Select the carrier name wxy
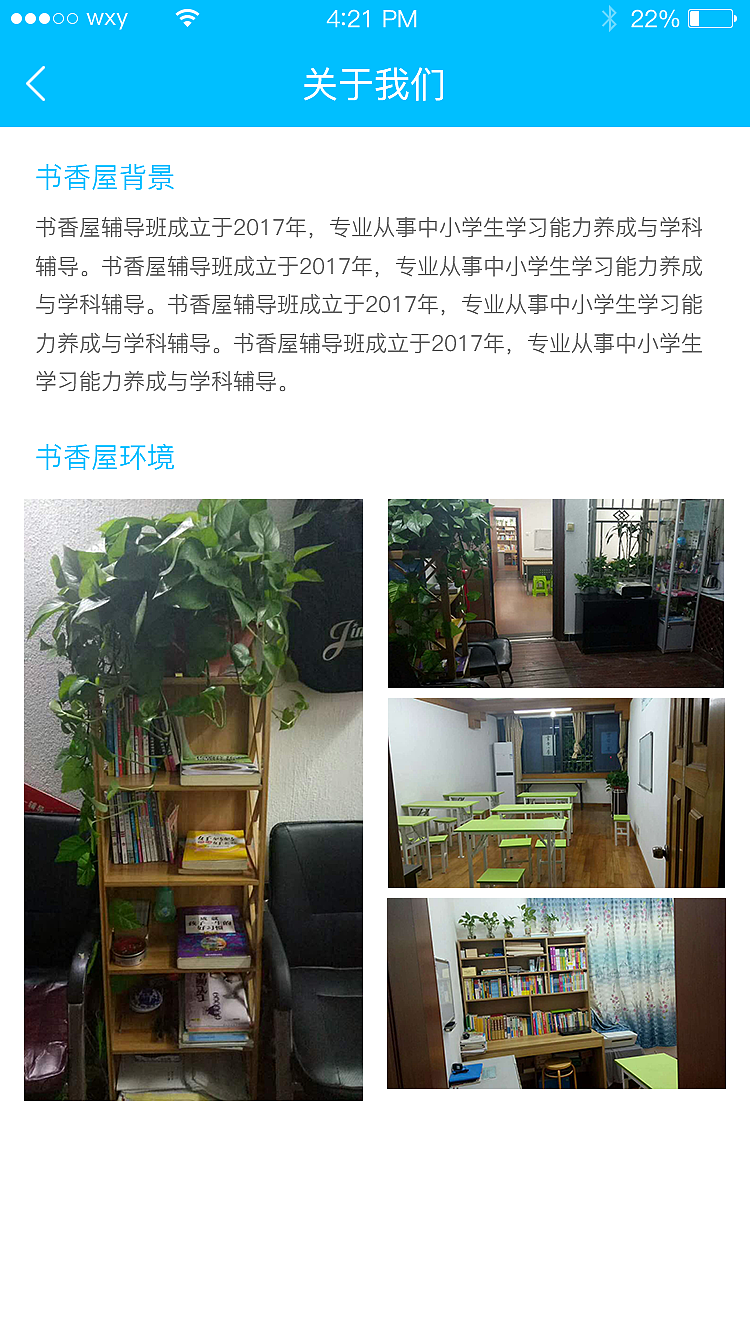The image size is (750, 1334). [x=106, y=17]
